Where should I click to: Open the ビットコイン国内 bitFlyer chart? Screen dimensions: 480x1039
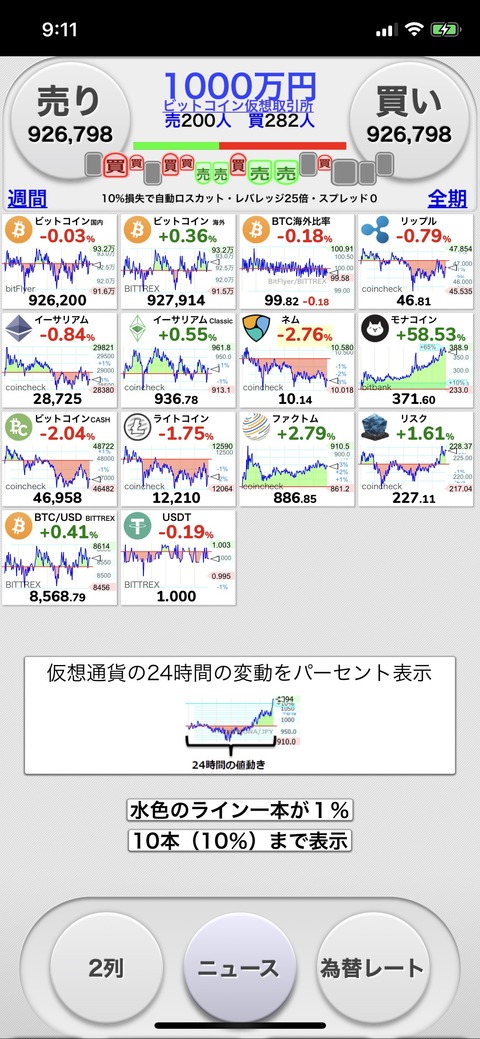pyautogui.click(x=60, y=261)
